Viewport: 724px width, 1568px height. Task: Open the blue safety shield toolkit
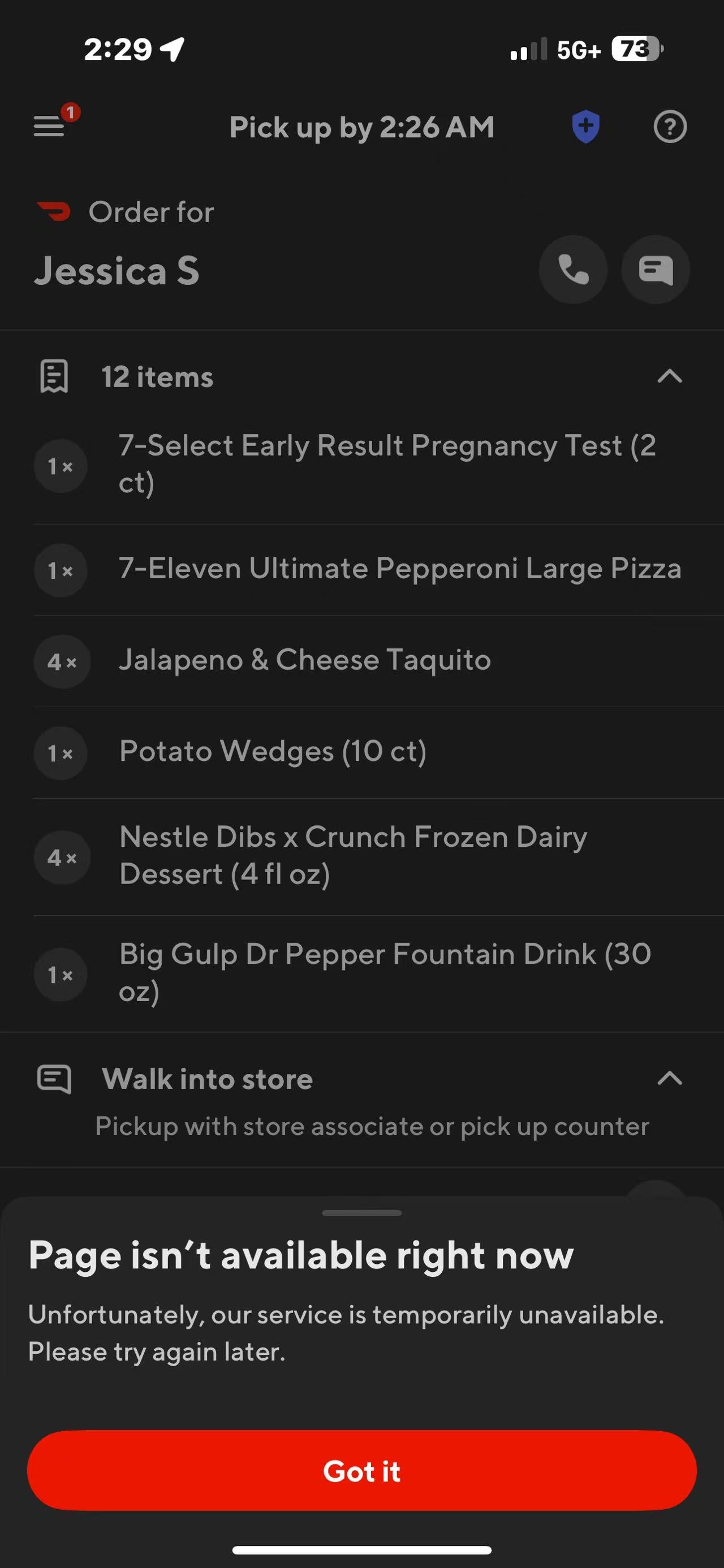tap(586, 127)
